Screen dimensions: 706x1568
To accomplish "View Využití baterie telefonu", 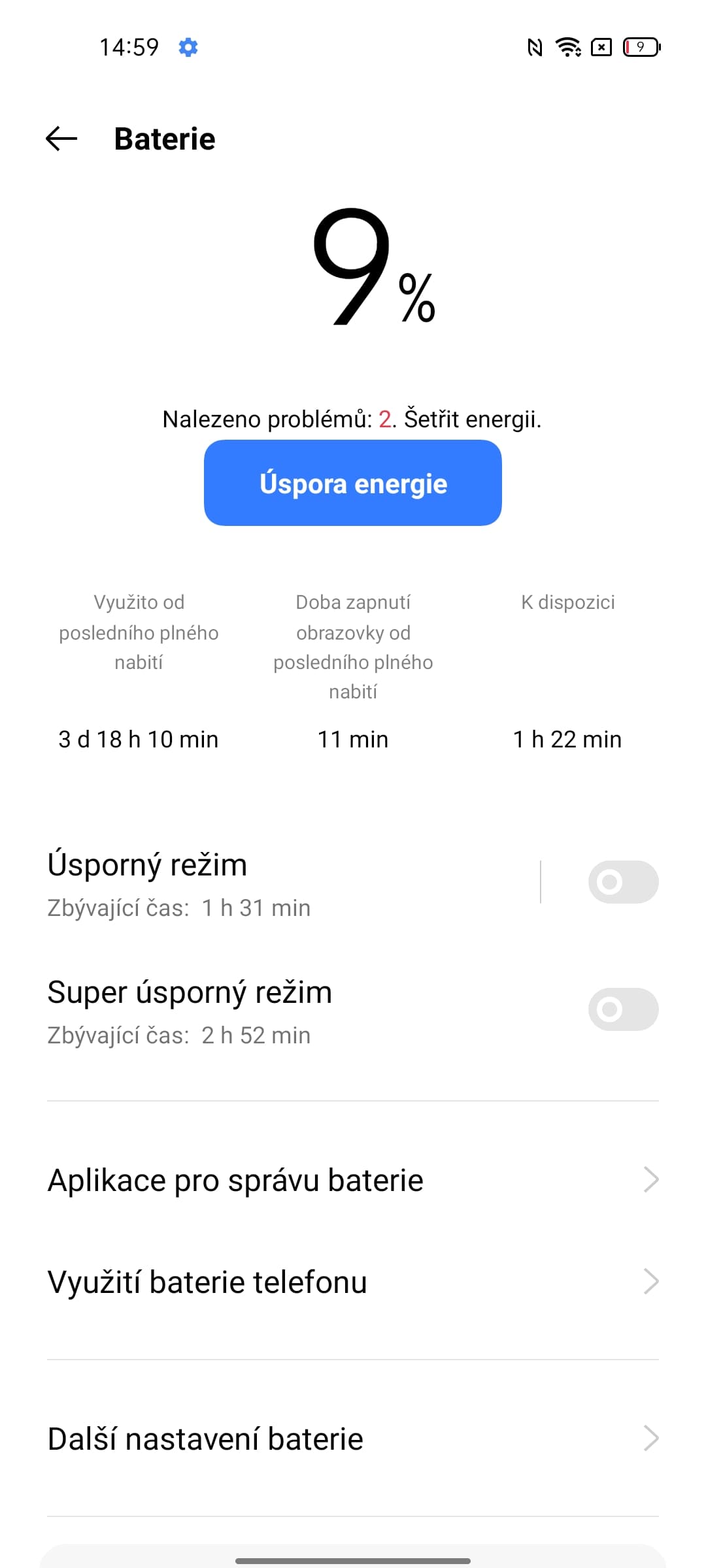I will click(x=352, y=1282).
